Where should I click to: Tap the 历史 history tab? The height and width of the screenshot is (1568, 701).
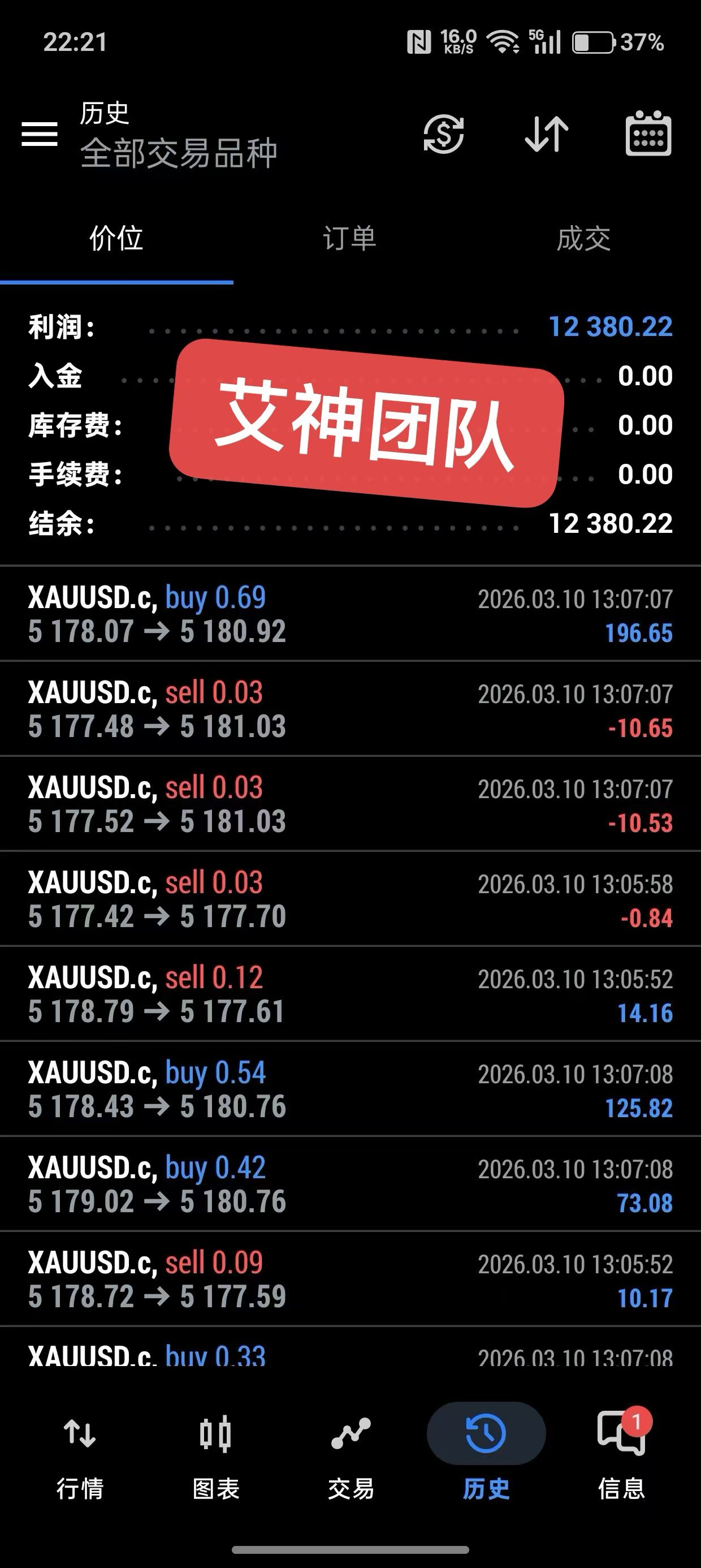coord(486,1454)
